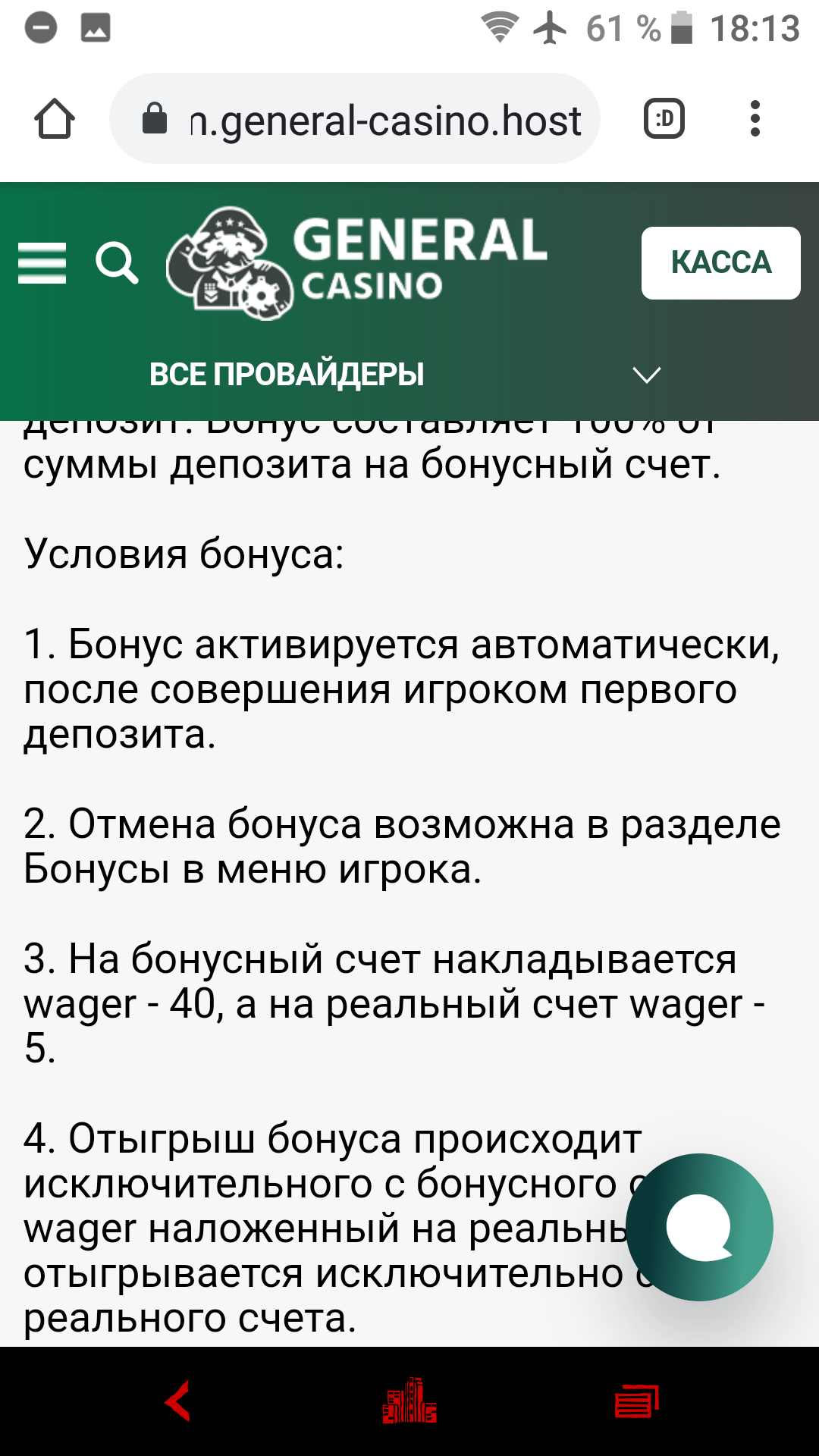Tap the red system back arrow

click(178, 1401)
